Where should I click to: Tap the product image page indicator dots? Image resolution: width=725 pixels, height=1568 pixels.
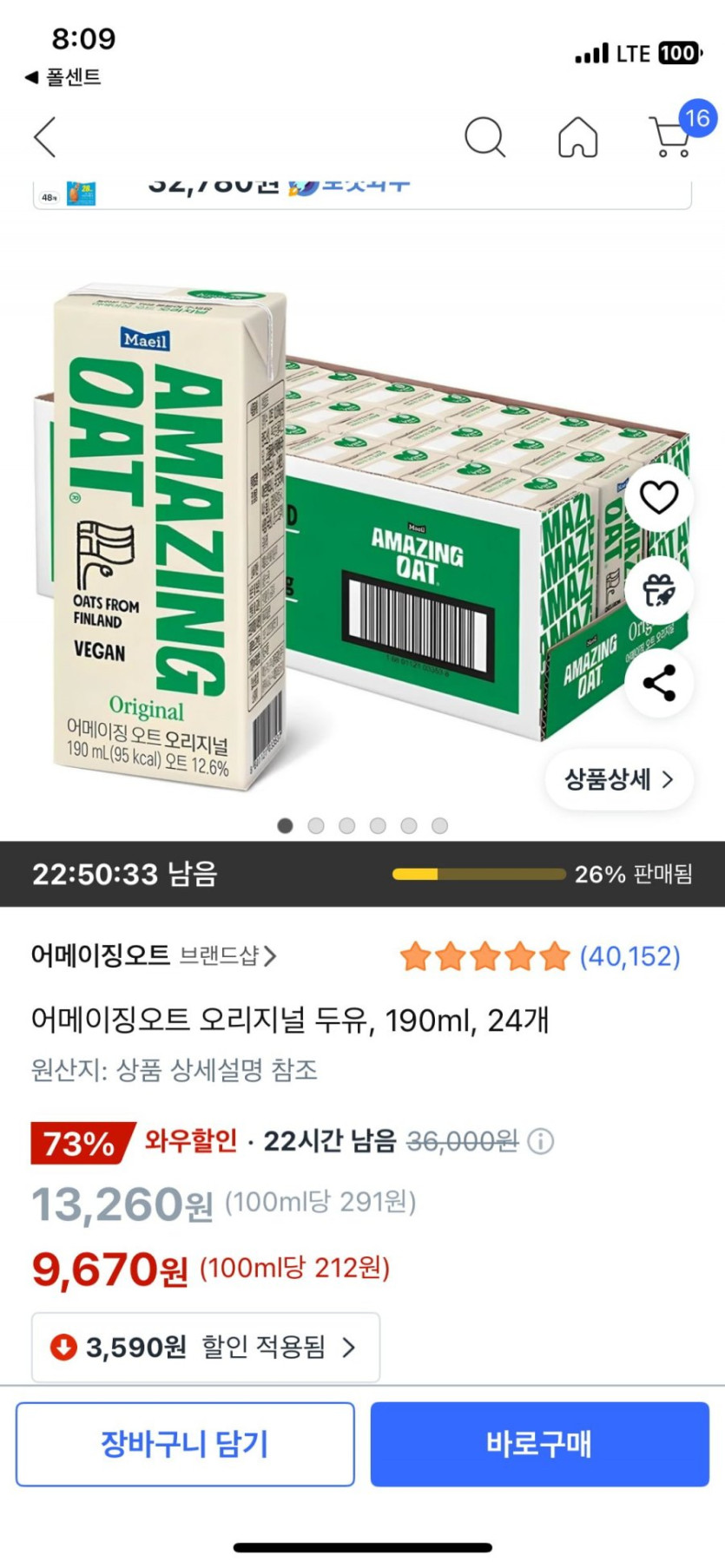[x=362, y=825]
